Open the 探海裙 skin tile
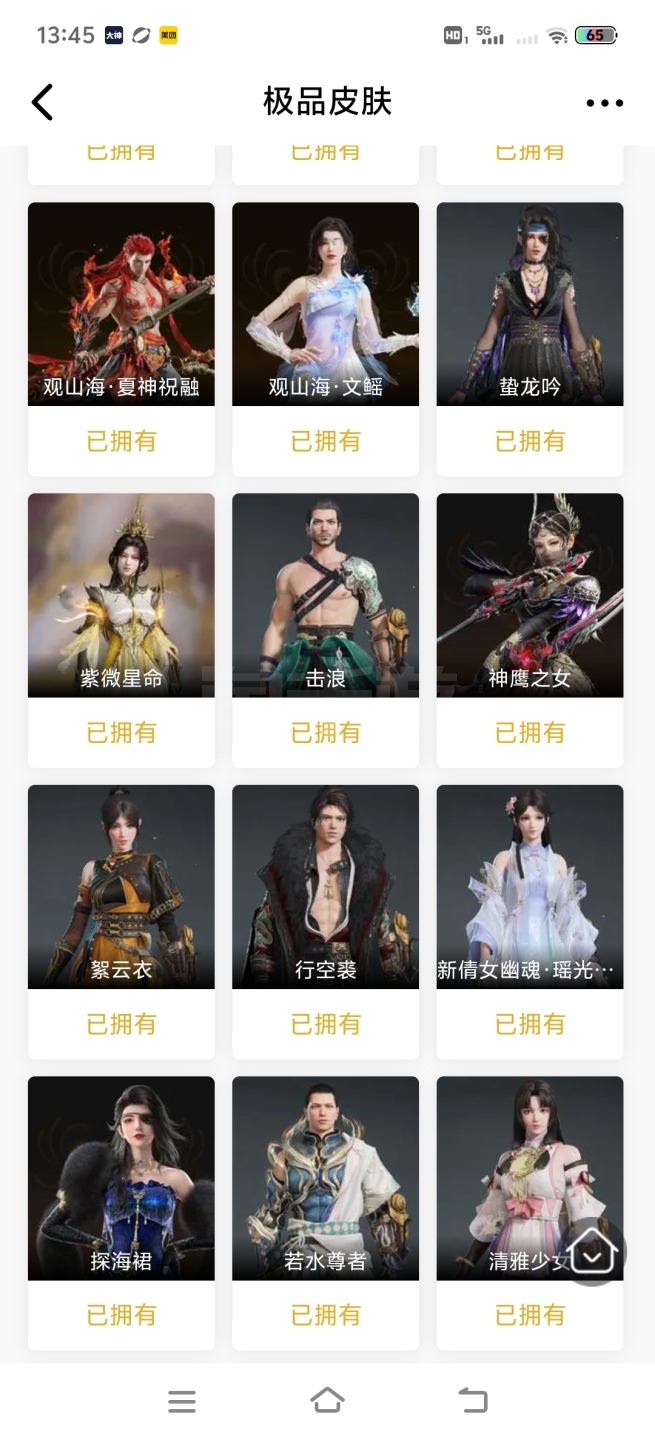655x1440 pixels. click(x=121, y=1213)
